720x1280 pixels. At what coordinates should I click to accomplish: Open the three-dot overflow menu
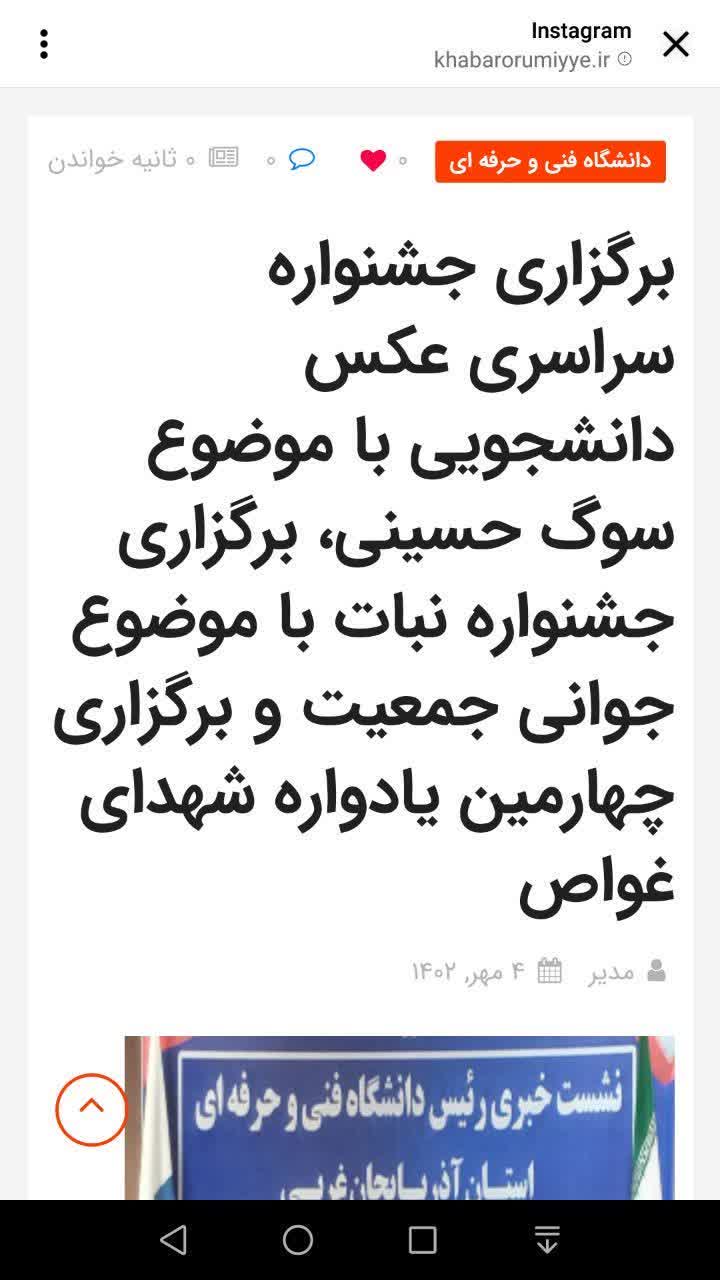(x=44, y=44)
